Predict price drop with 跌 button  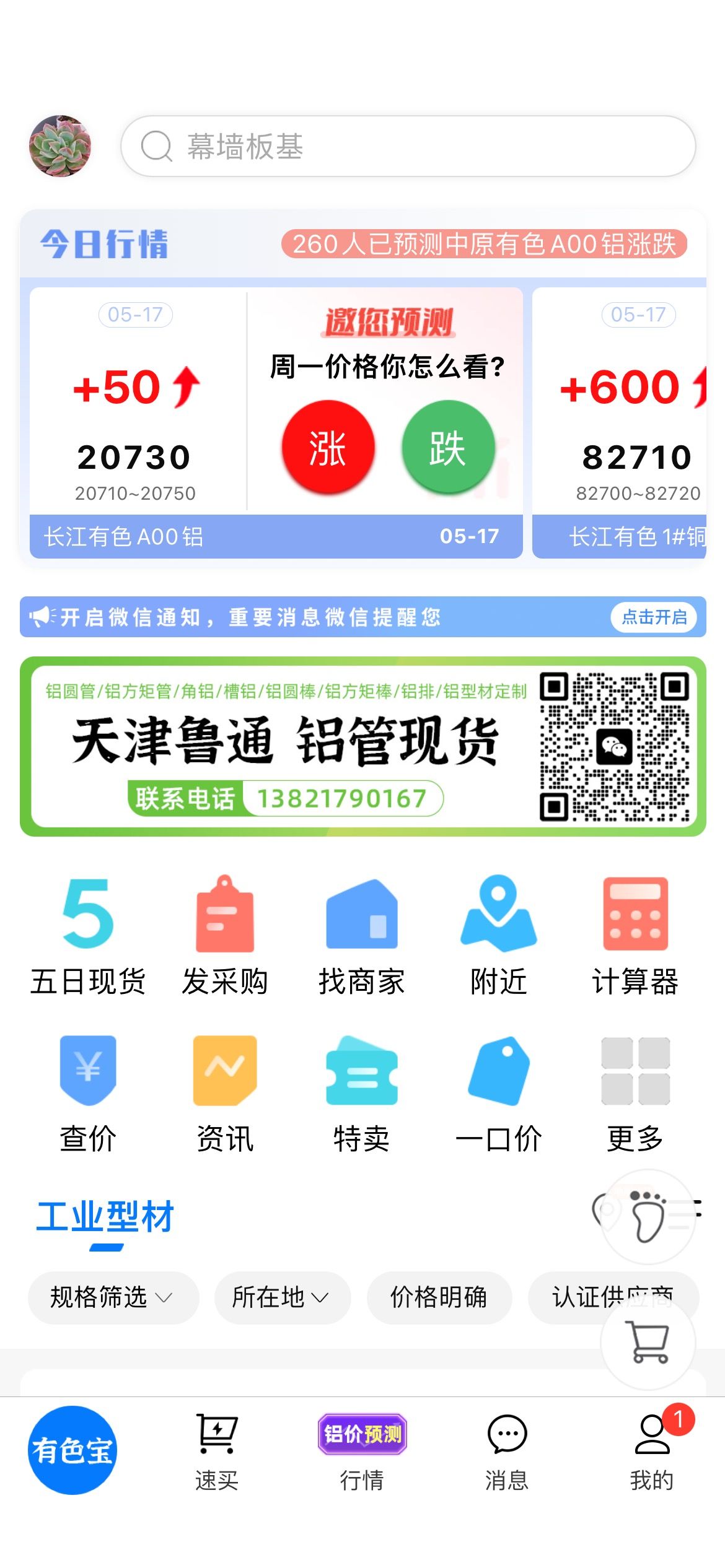coord(447,447)
